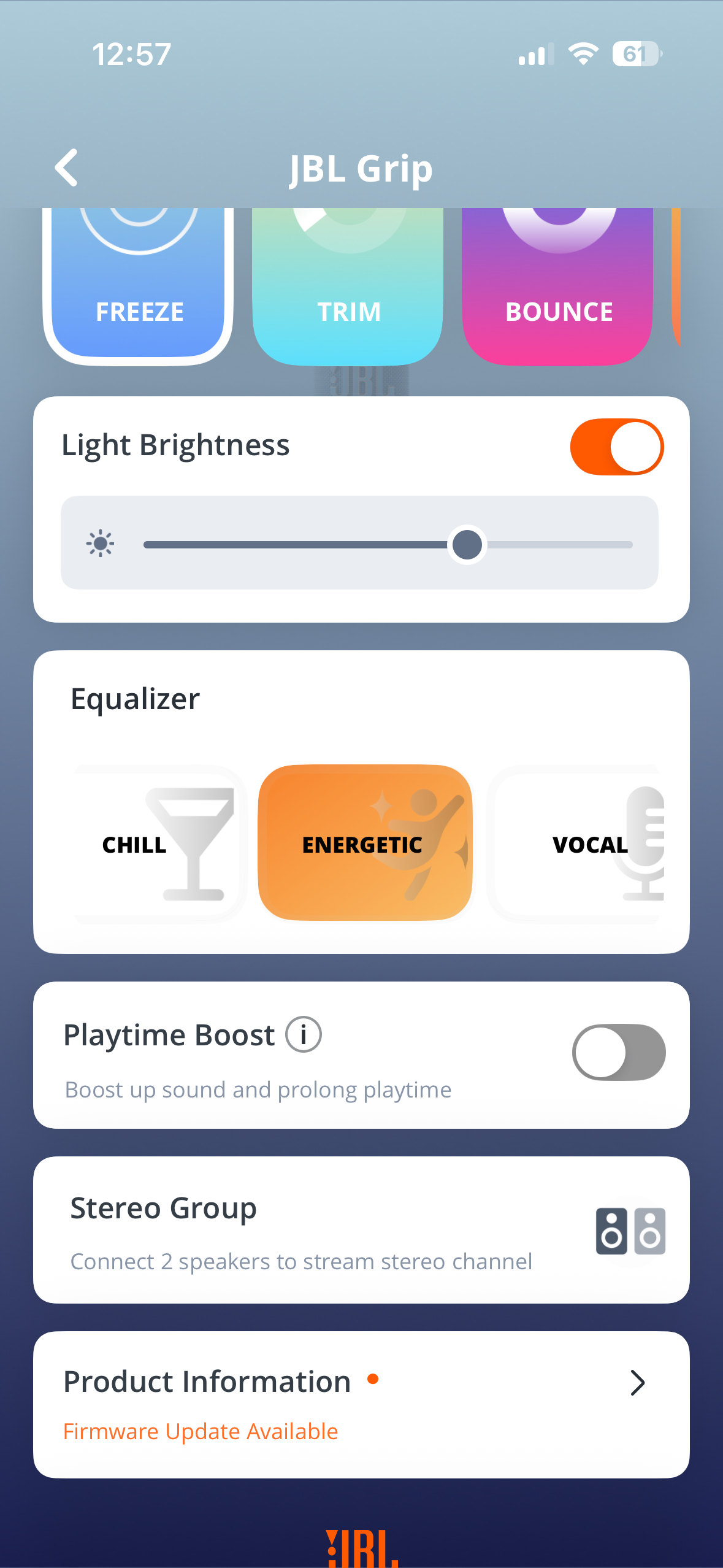Screen dimensions: 723x1568
Task: Select the CHILL equalizer preset
Action: pos(161,844)
